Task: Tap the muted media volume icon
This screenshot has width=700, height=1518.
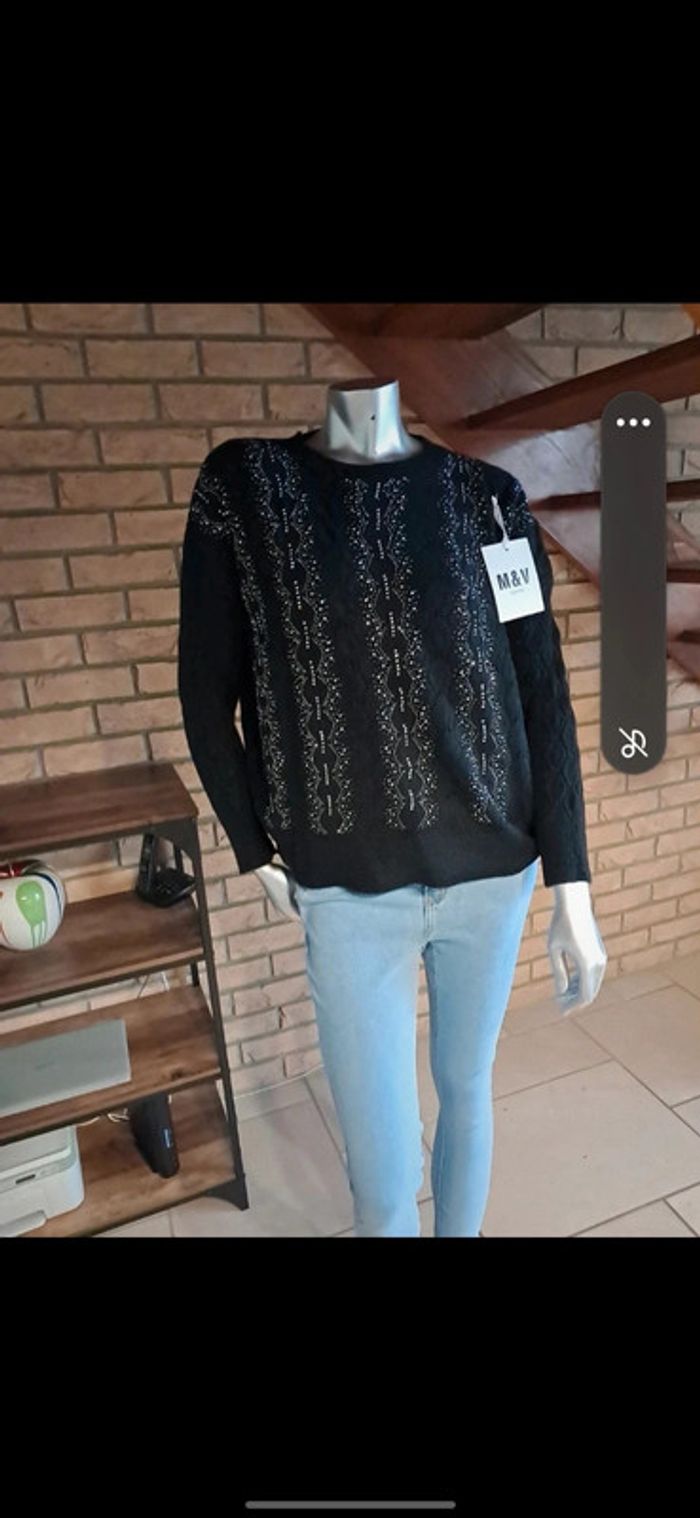Action: click(633, 743)
